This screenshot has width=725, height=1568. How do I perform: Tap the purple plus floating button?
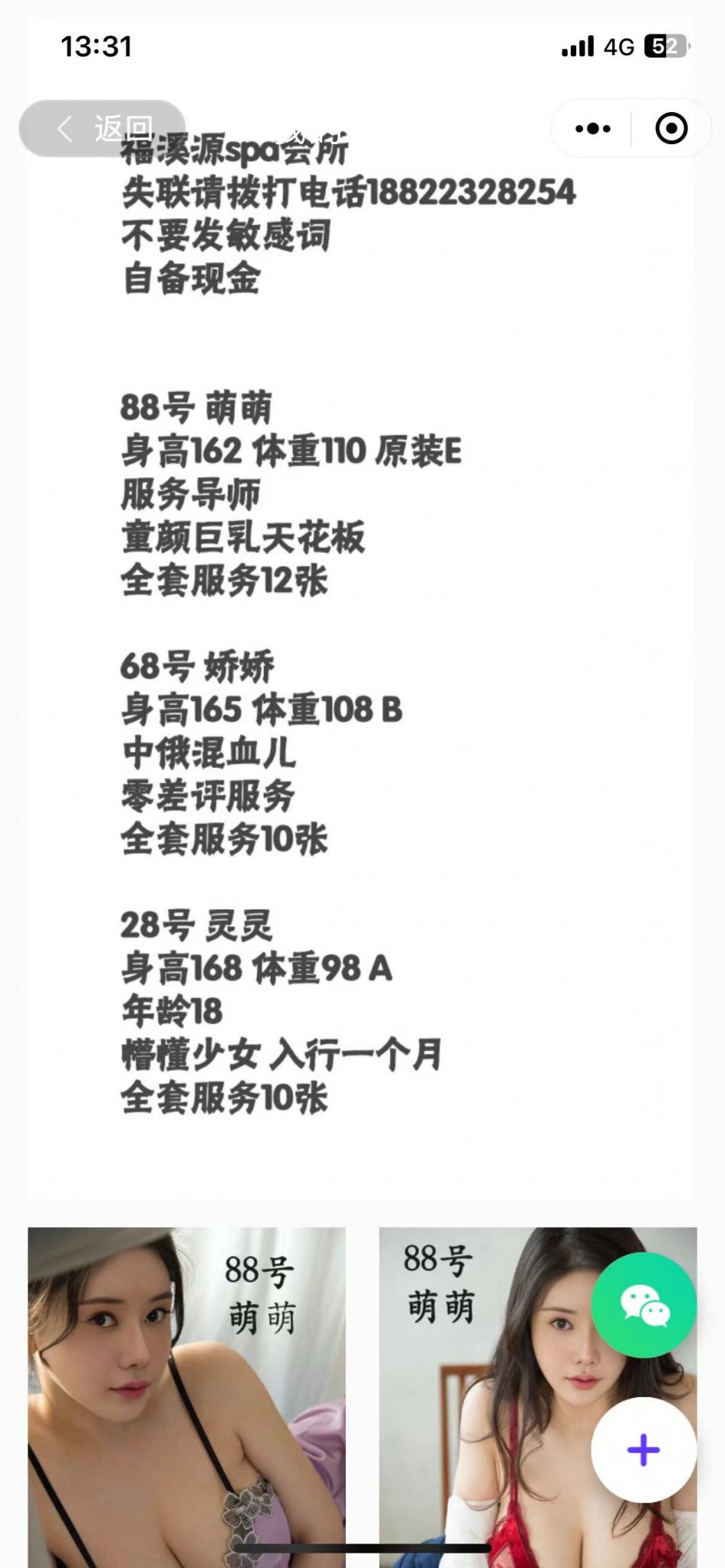click(643, 1450)
